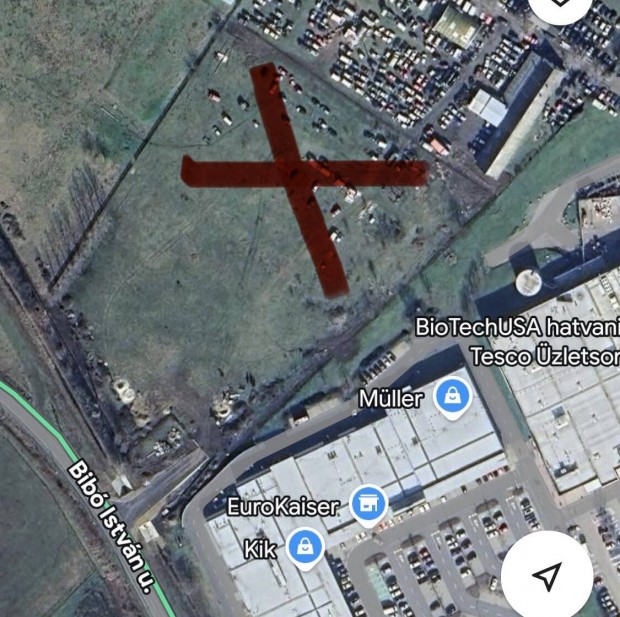Open the Müller shop marker
Viewport: 620px width, 617px height.
coord(453,398)
